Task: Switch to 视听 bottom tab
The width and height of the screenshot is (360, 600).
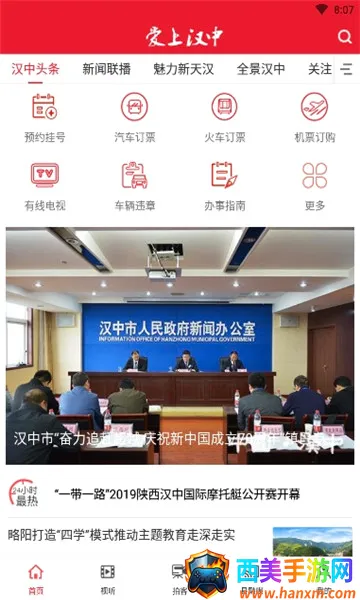Action: click(x=108, y=579)
